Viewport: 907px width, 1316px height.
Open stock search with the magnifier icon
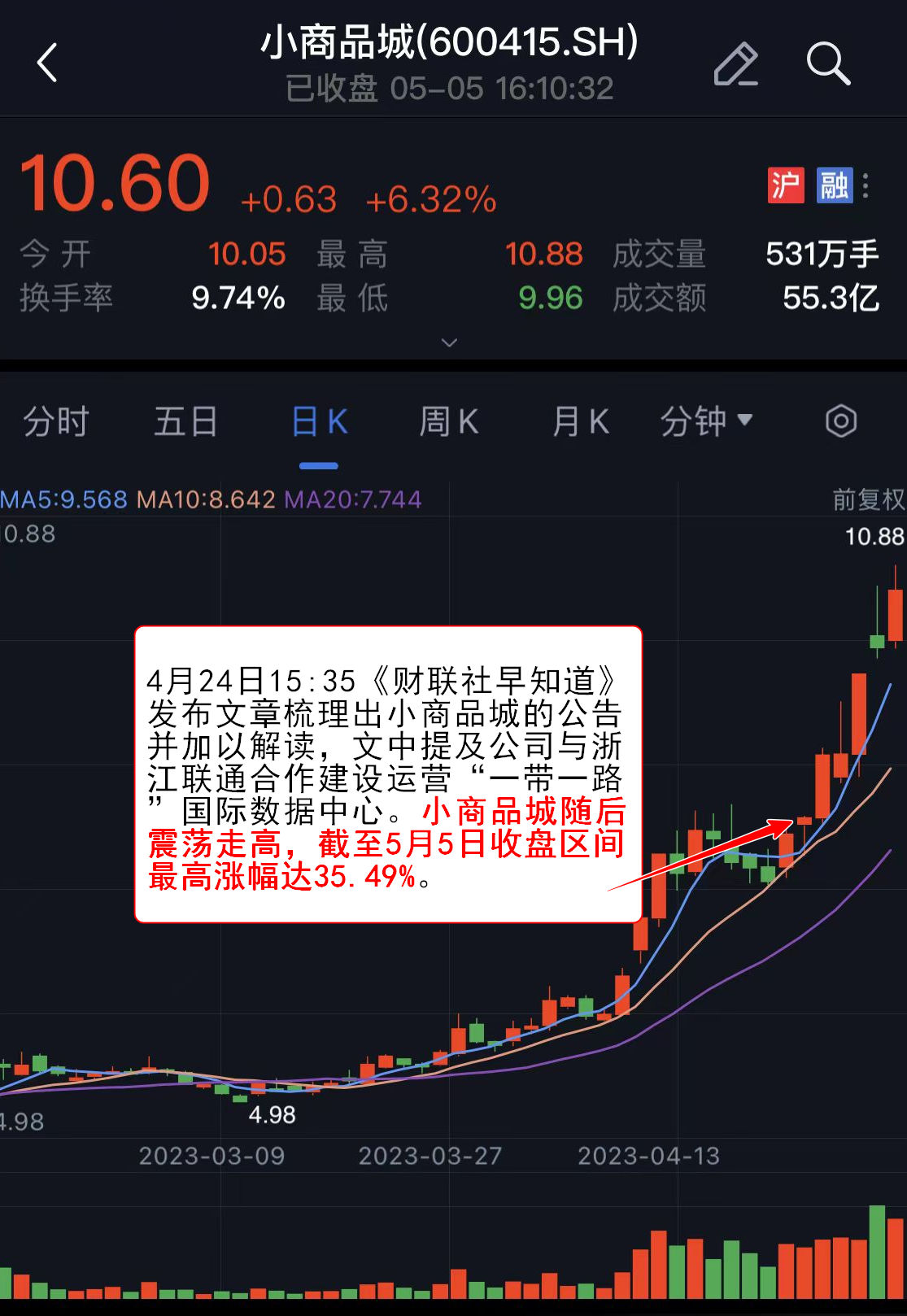click(x=827, y=63)
